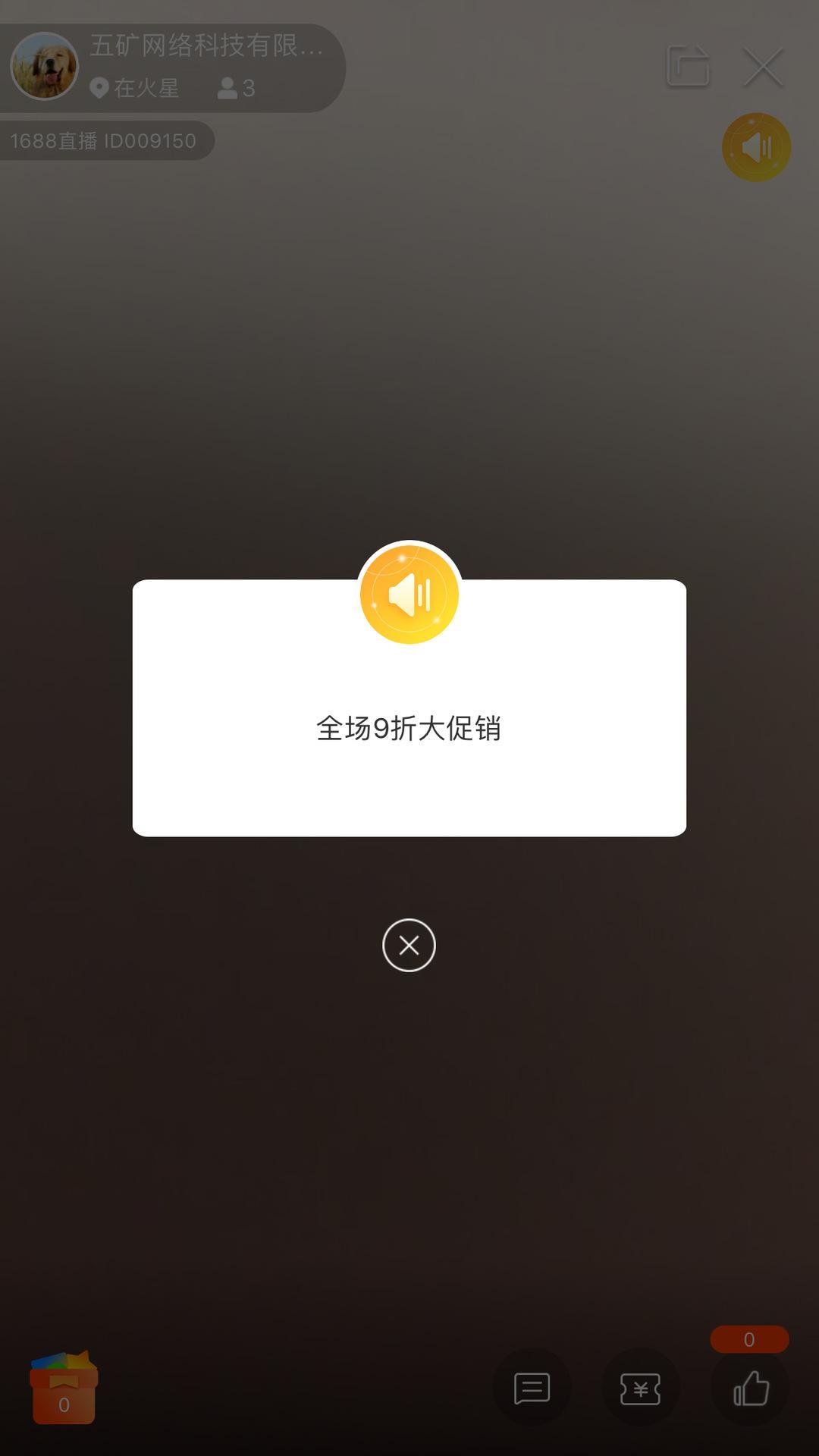Like the live stream
This screenshot has width=819, height=1456.
(x=751, y=1389)
